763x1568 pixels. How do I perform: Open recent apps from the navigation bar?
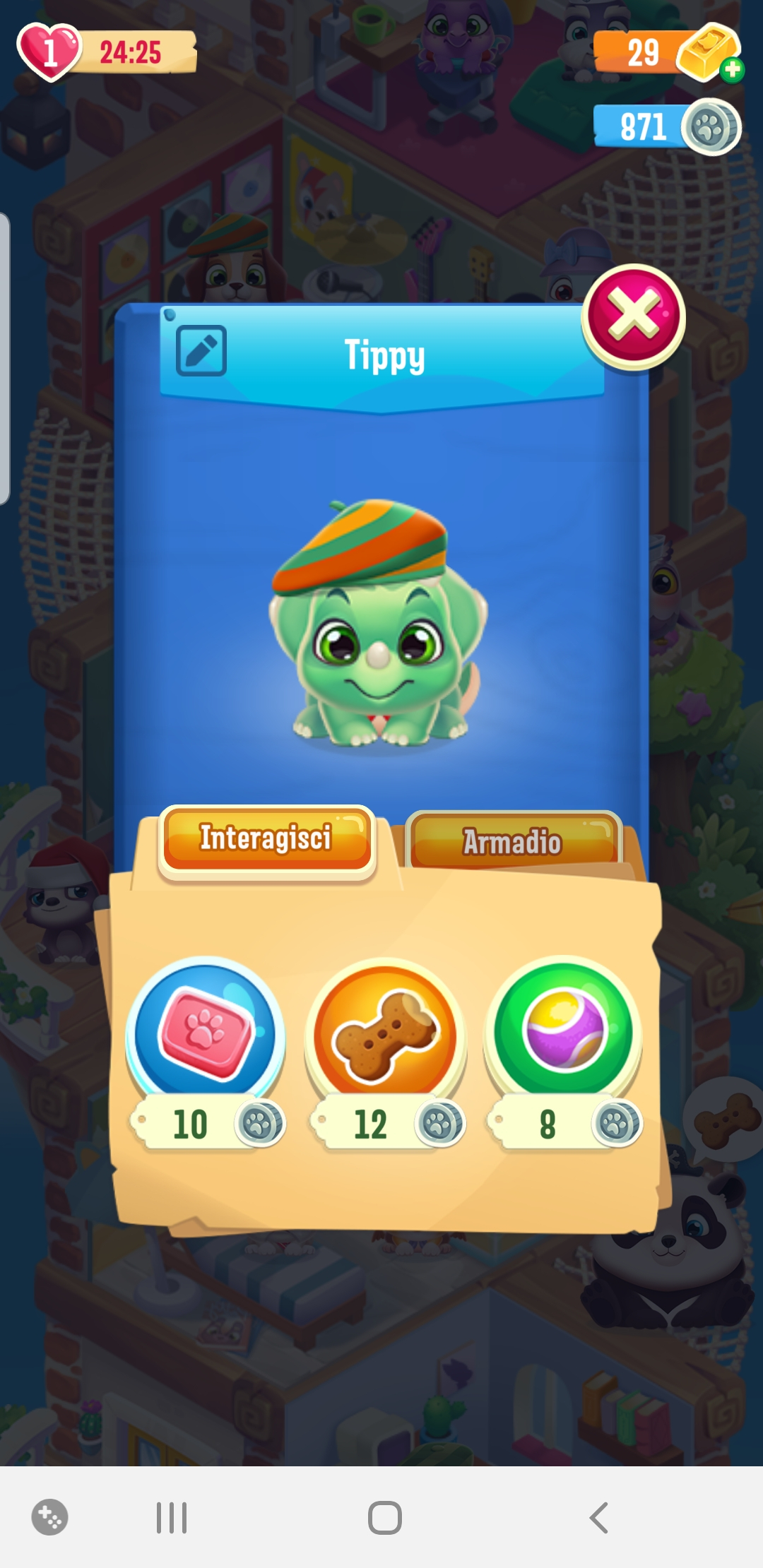coord(172,1517)
